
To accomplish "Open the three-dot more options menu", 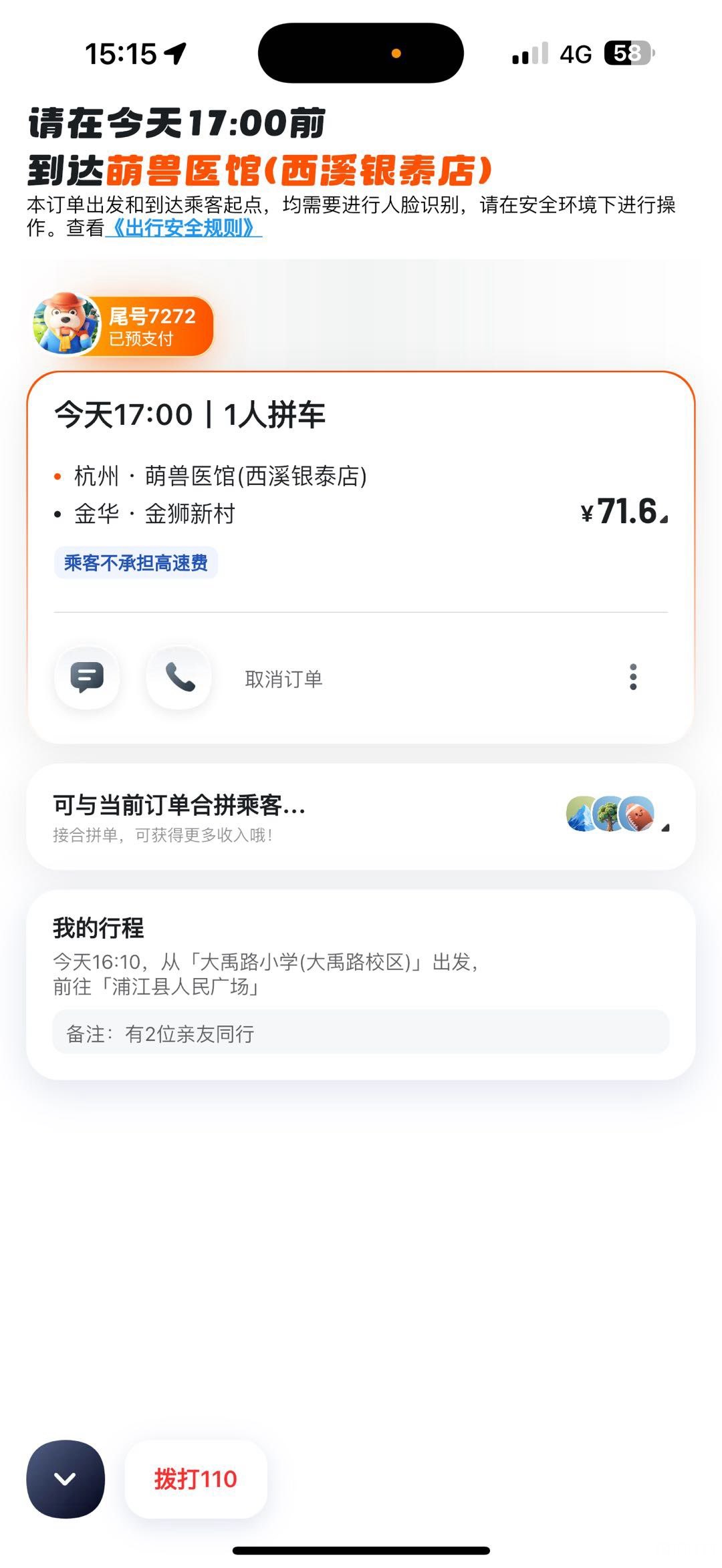I will tap(632, 677).
